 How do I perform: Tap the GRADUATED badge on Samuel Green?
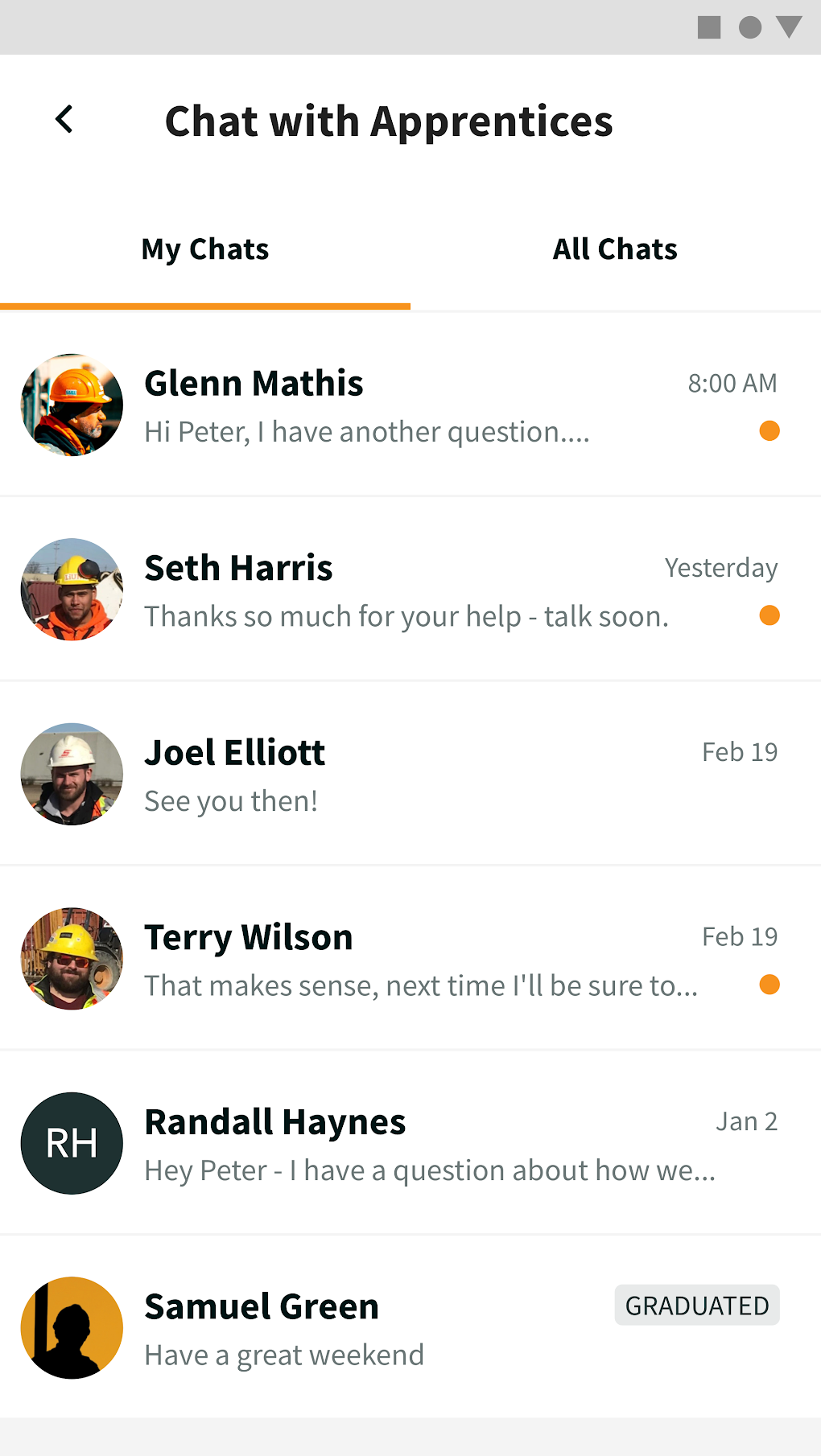(696, 1305)
